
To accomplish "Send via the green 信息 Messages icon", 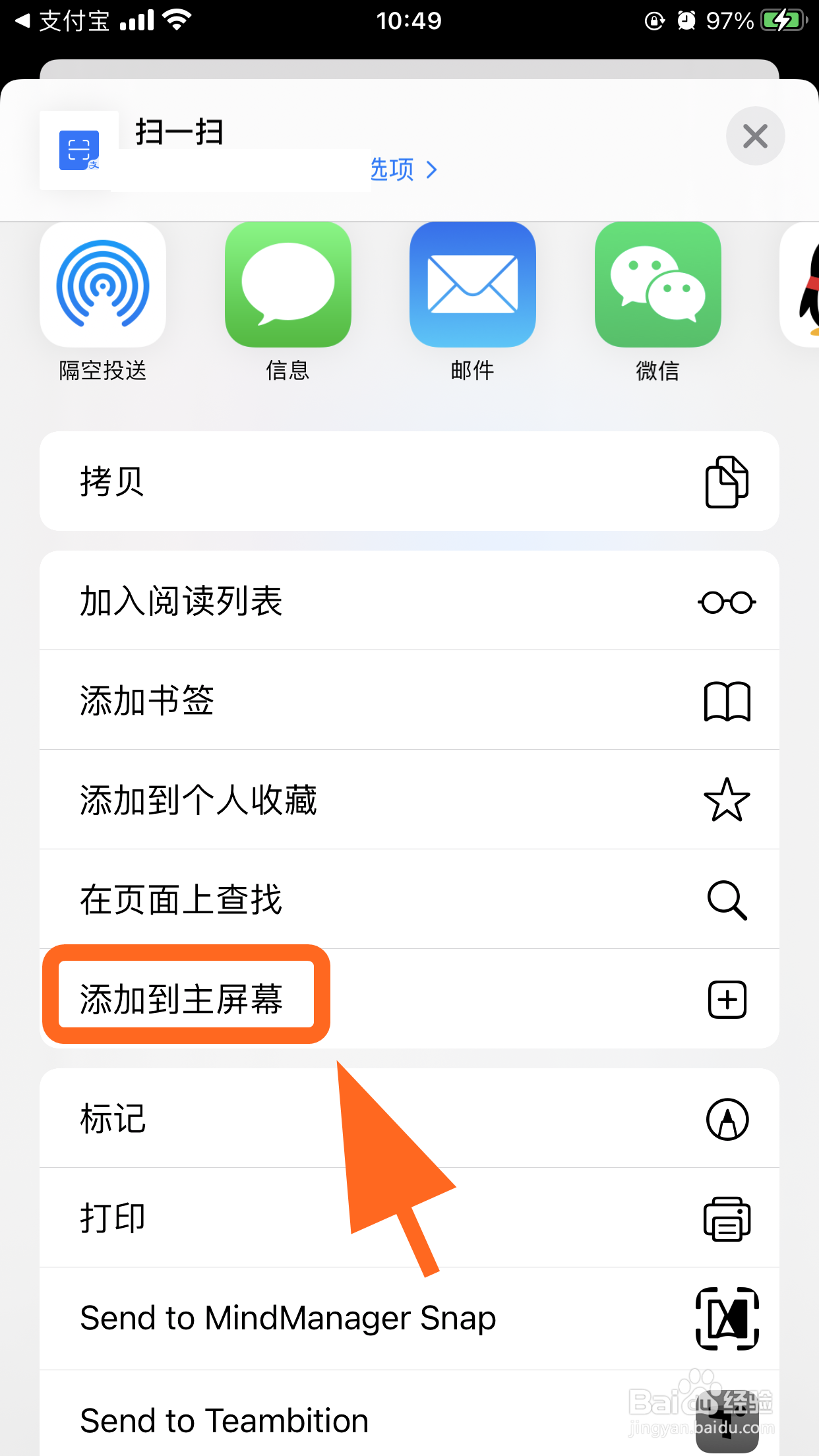I will pos(287,285).
